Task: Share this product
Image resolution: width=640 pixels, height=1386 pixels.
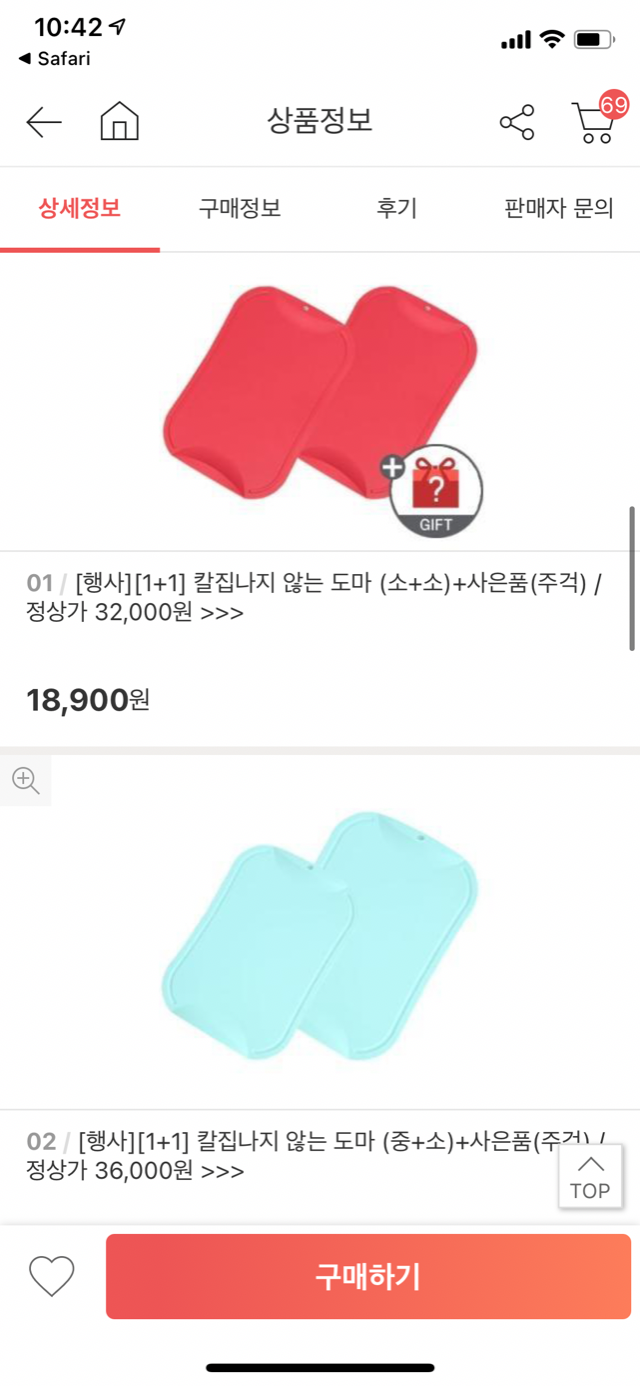Action: tap(517, 123)
